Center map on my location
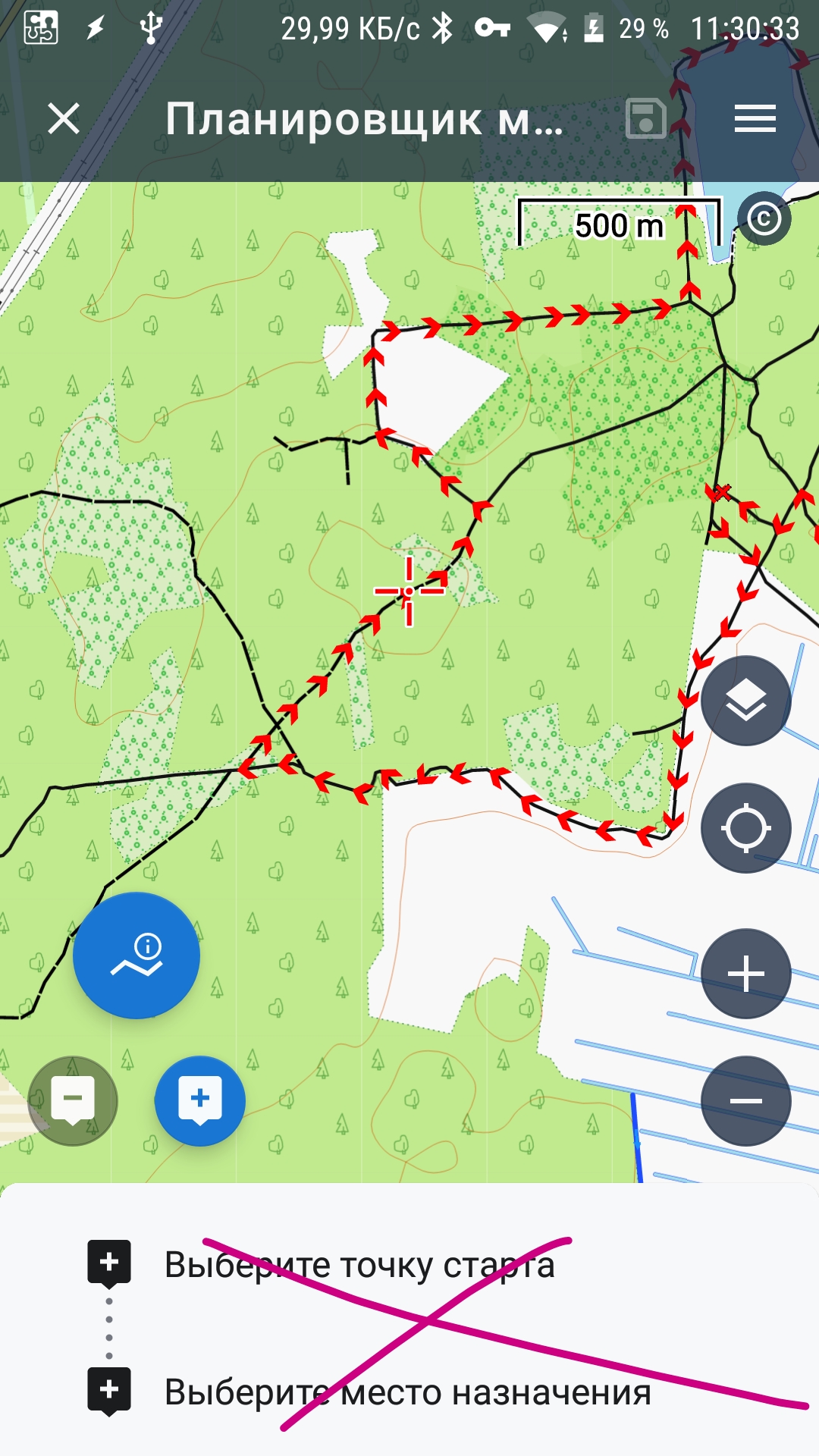This screenshot has width=819, height=1456. [745, 827]
